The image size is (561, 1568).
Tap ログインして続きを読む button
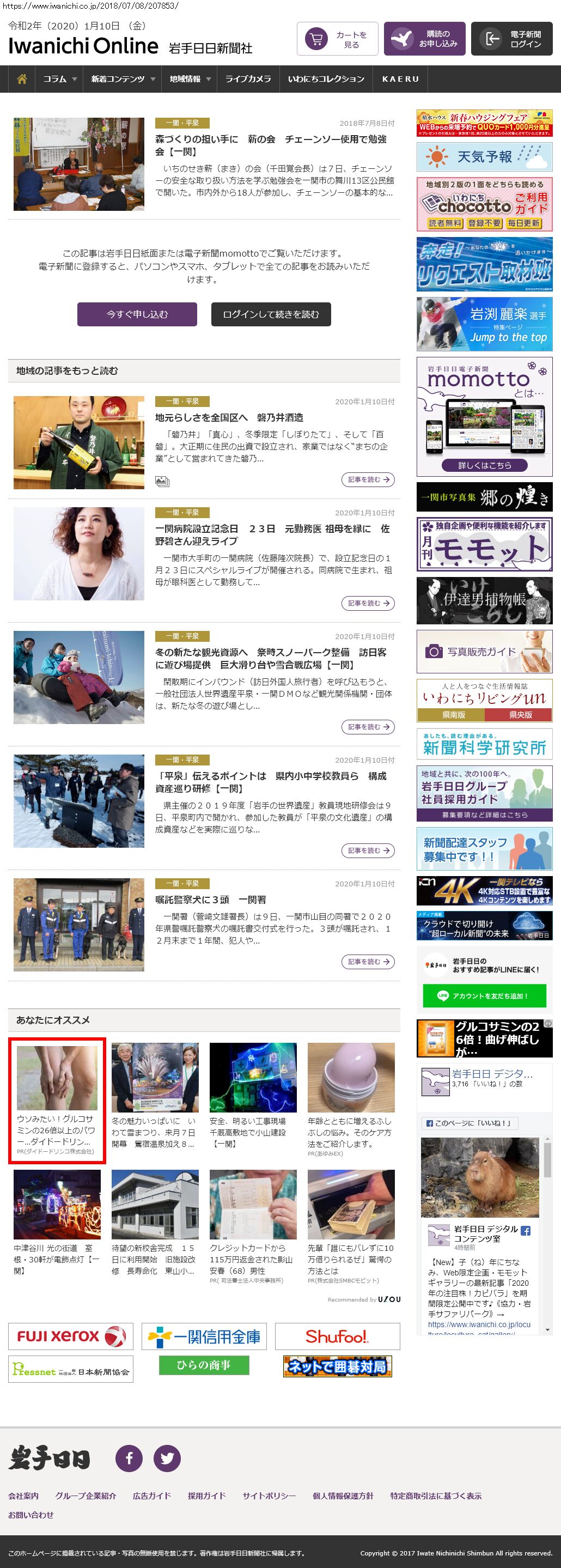click(x=271, y=315)
